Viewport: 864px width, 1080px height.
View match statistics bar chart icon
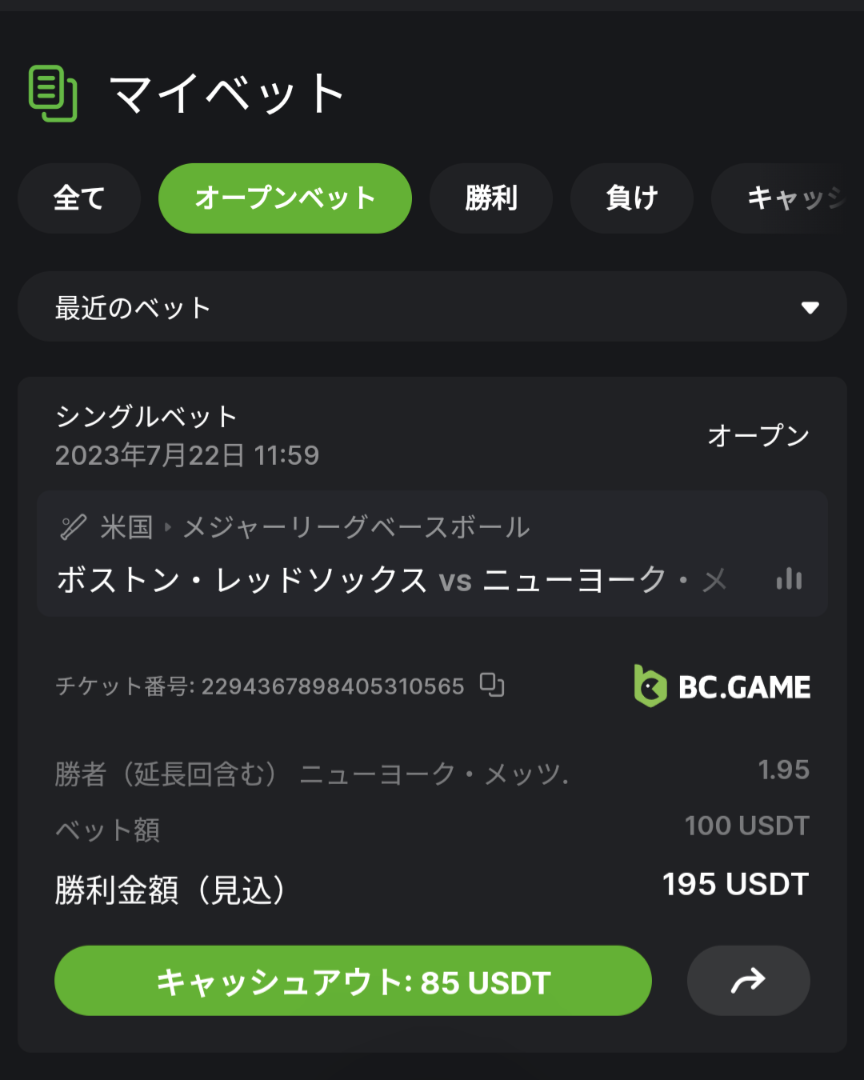pos(789,579)
